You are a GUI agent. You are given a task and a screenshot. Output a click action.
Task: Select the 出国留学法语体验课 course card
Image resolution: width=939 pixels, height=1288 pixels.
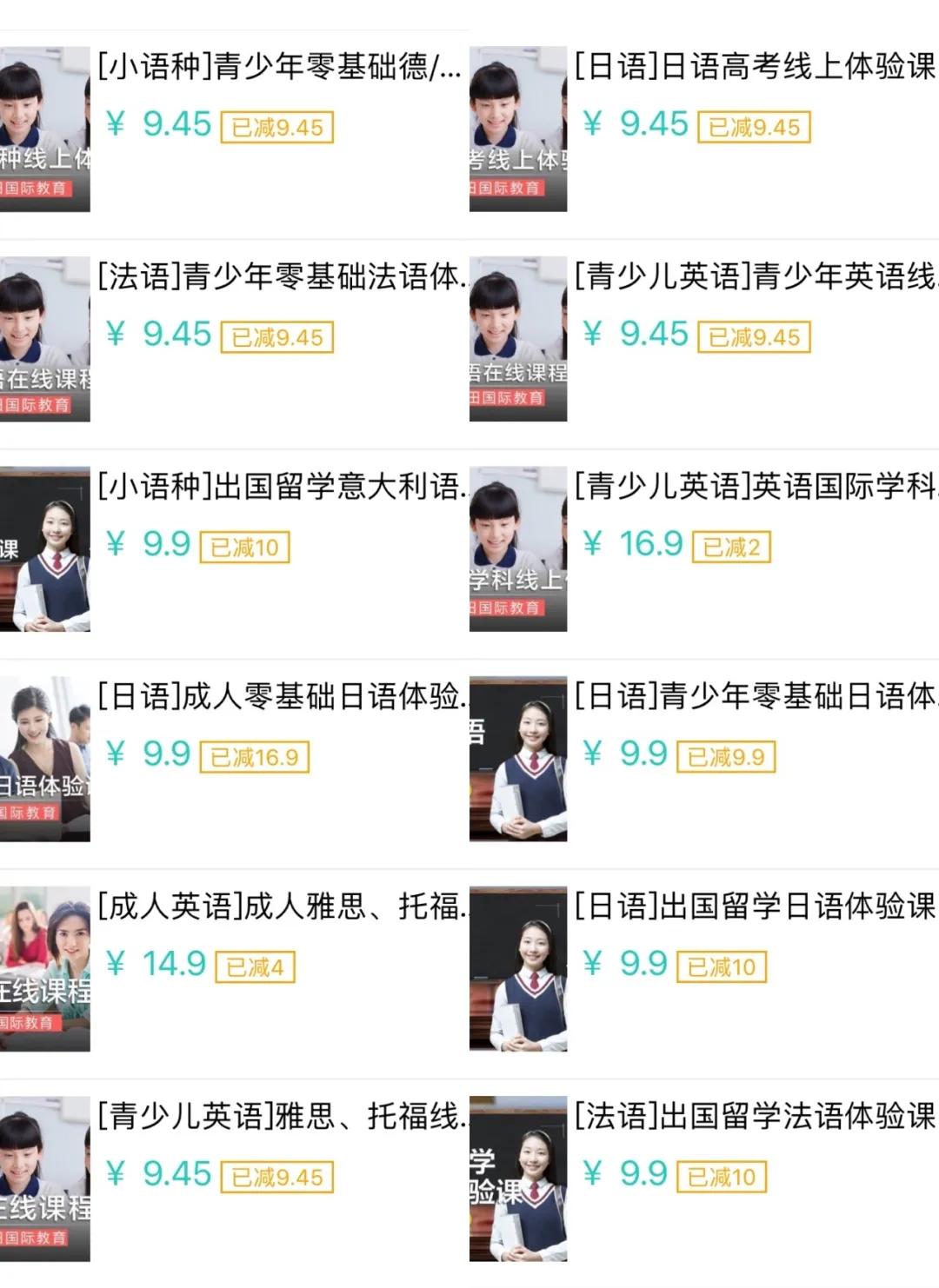753,1118
